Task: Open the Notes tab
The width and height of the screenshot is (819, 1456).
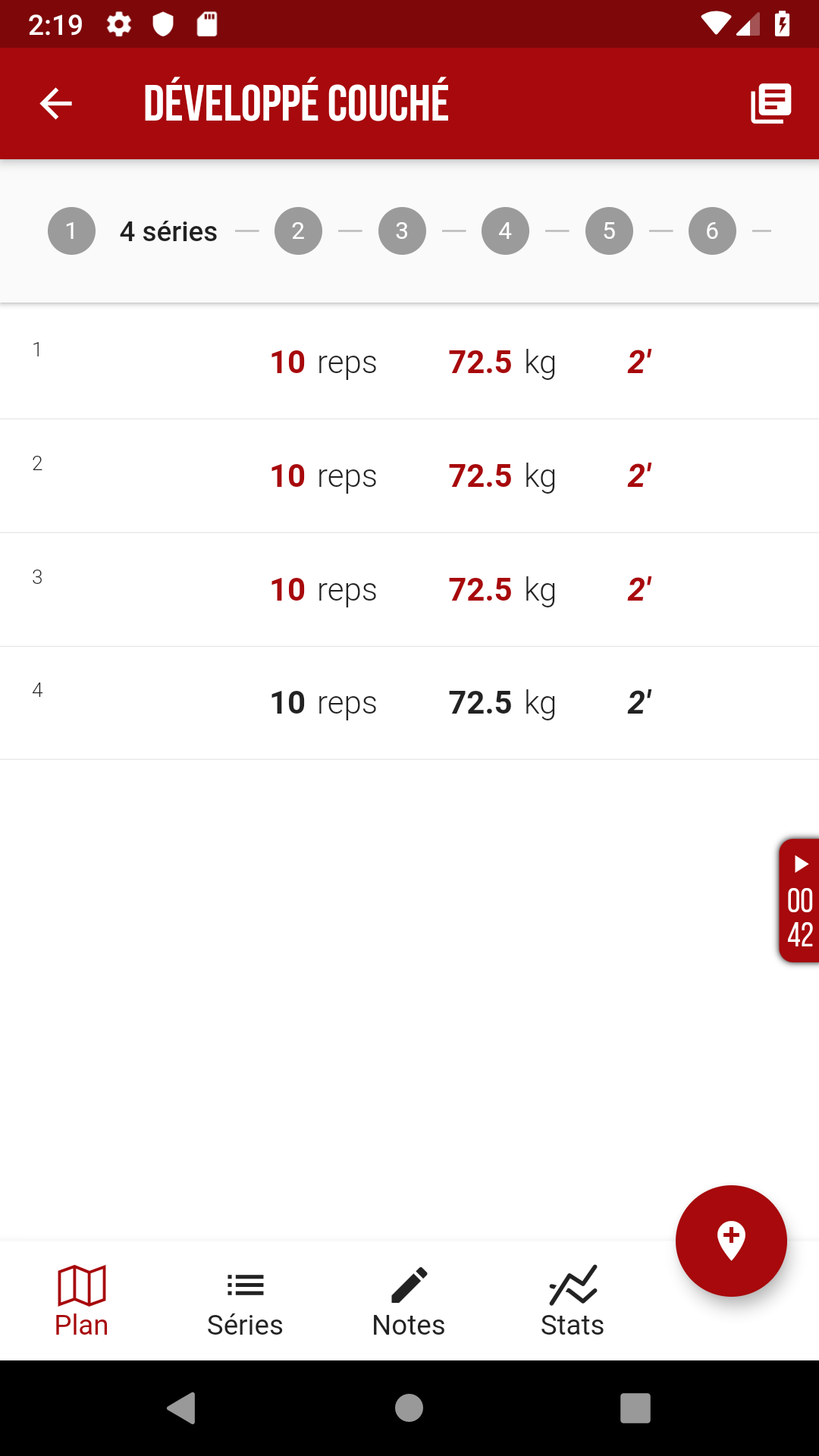Action: coord(409,1301)
